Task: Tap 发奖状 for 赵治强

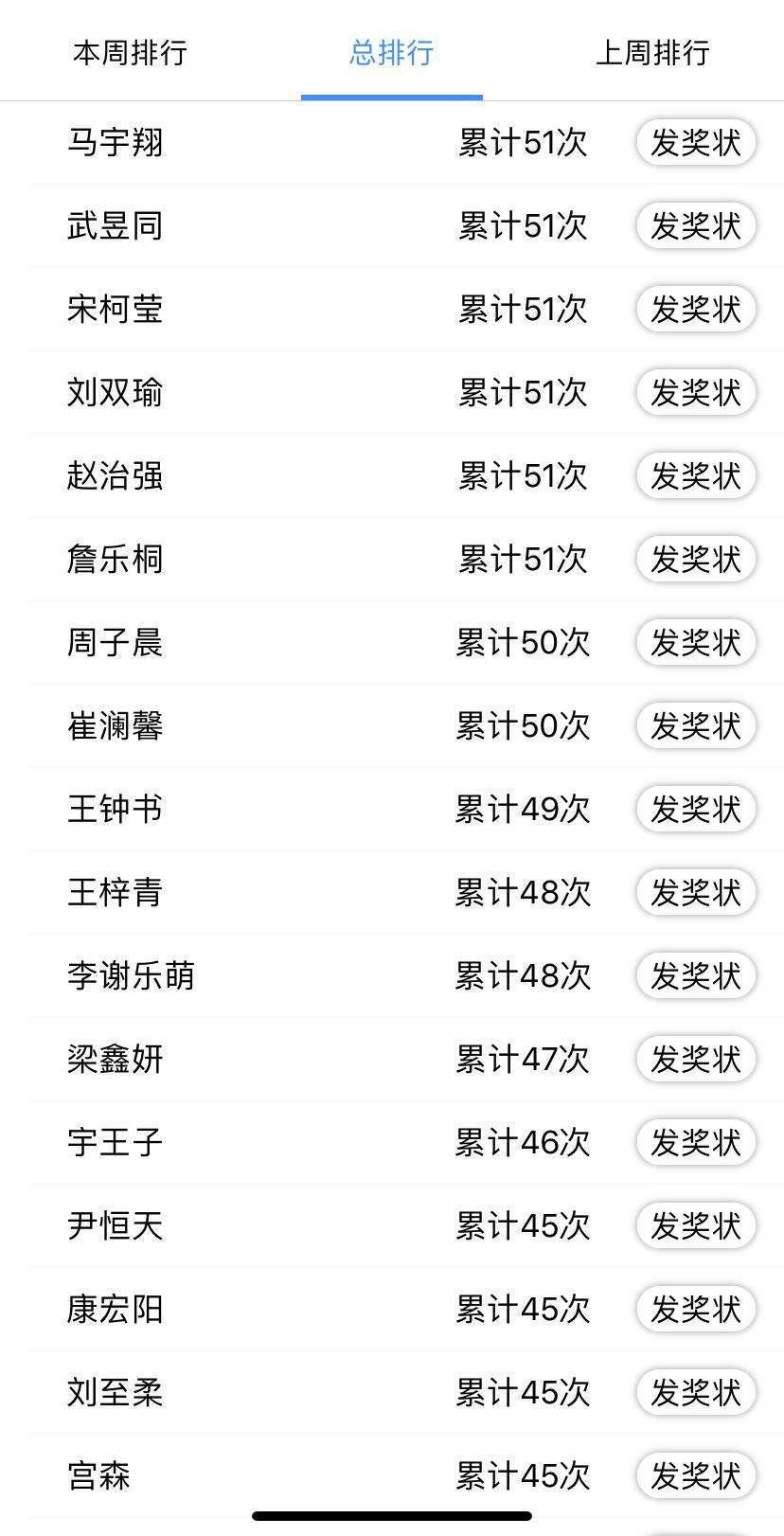Action: [x=695, y=476]
